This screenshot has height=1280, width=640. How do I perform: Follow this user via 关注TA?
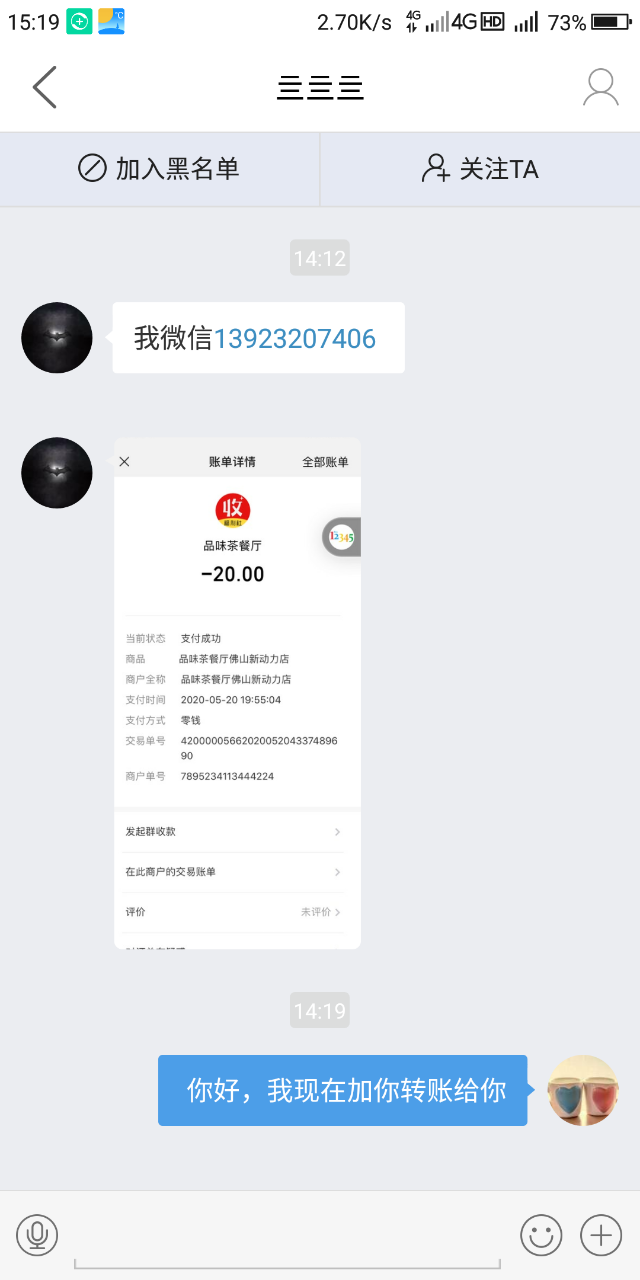pyautogui.click(x=480, y=168)
